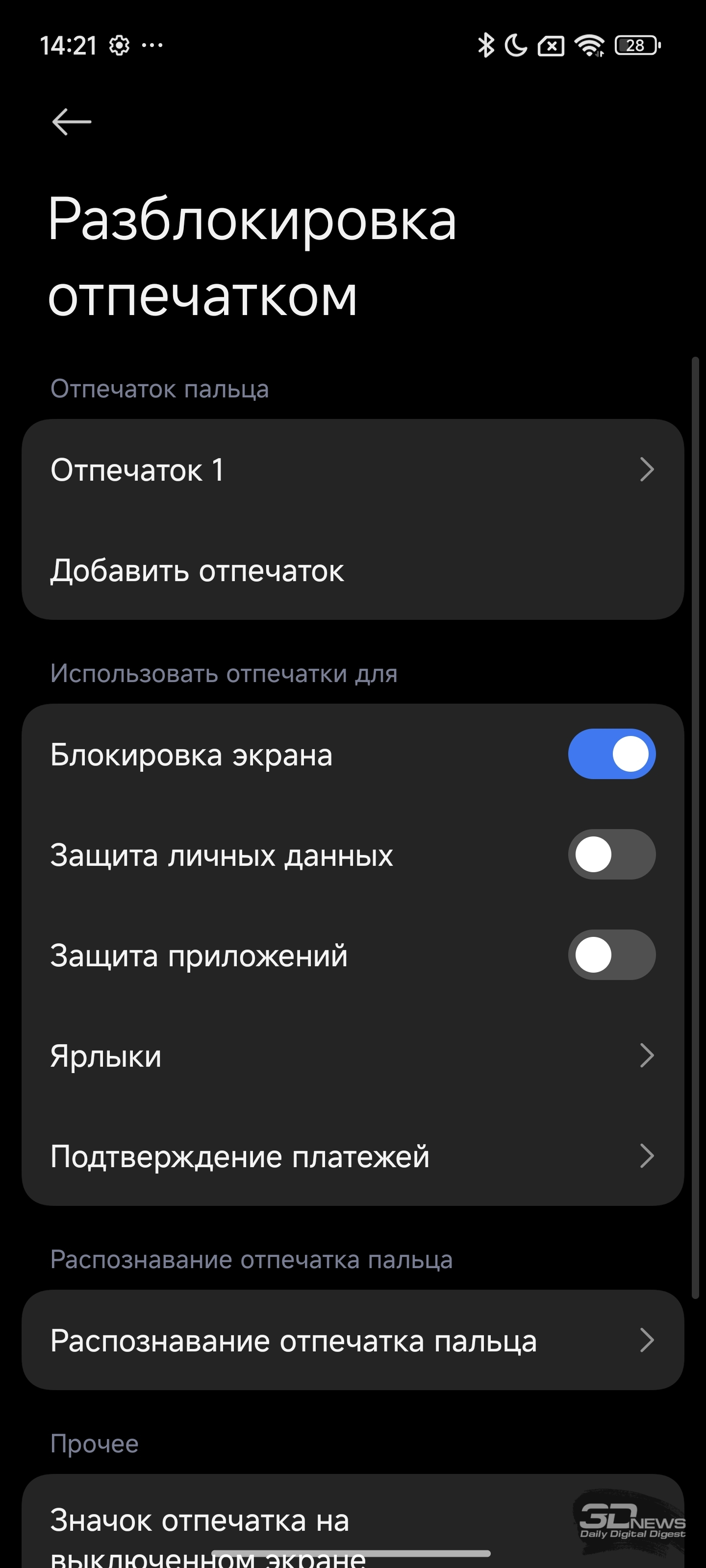The image size is (706, 1568).
Task: Open the Распознавание отпечатка пальца row
Action: click(353, 1340)
